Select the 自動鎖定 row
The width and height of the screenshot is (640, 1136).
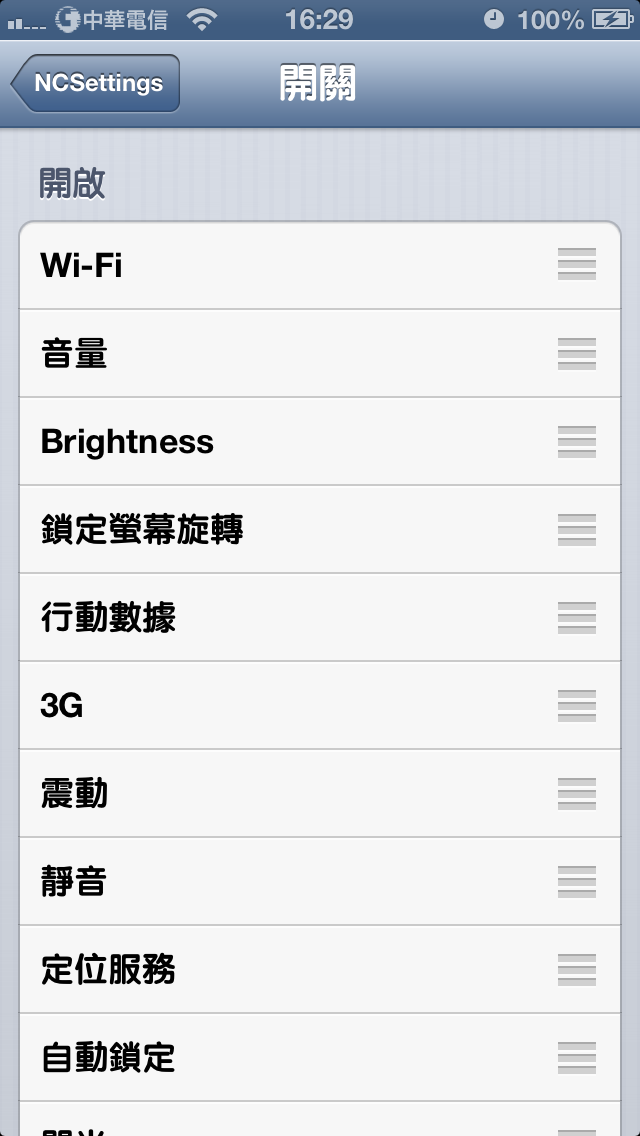320,1057
